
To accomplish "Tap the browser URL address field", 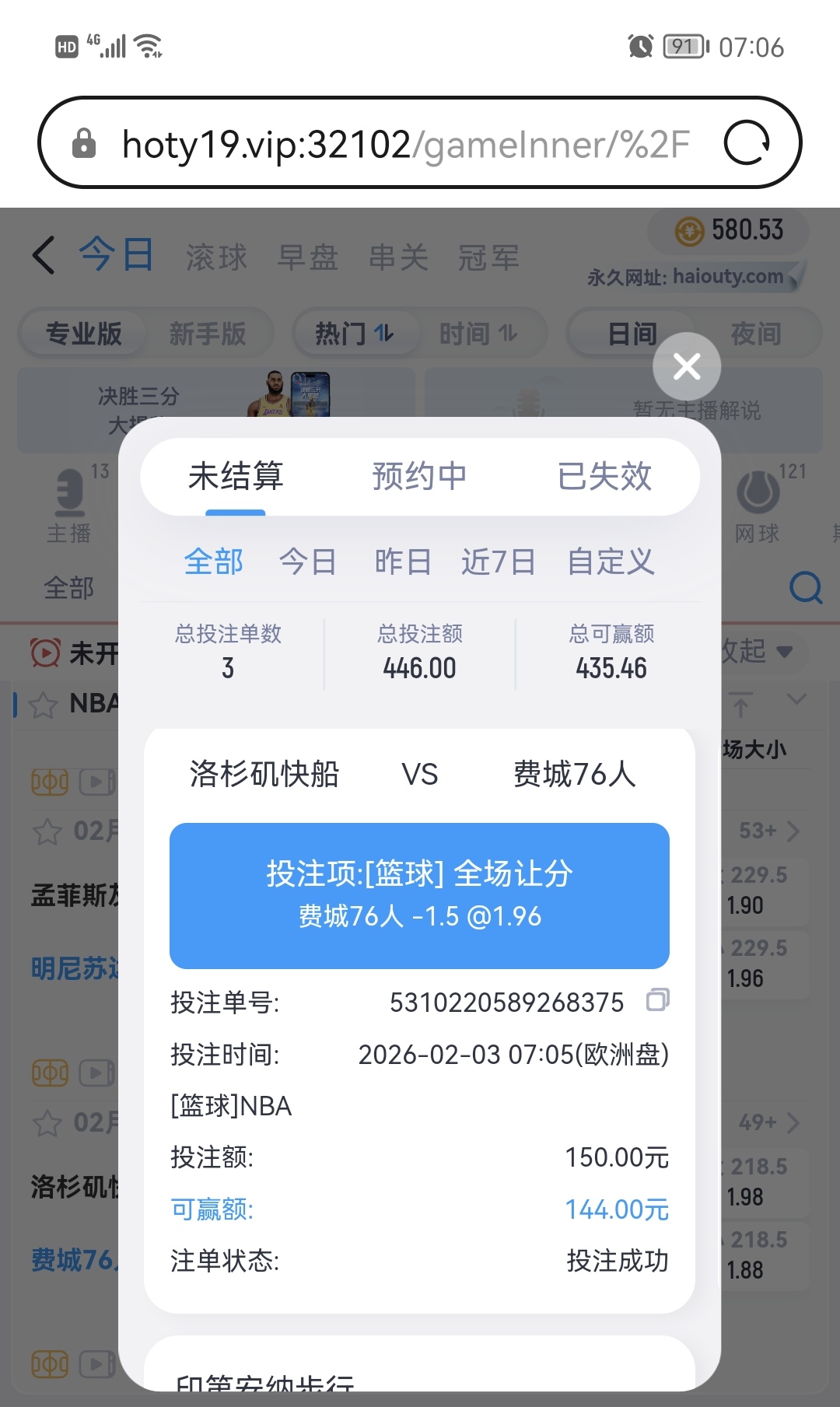I will coord(404,145).
